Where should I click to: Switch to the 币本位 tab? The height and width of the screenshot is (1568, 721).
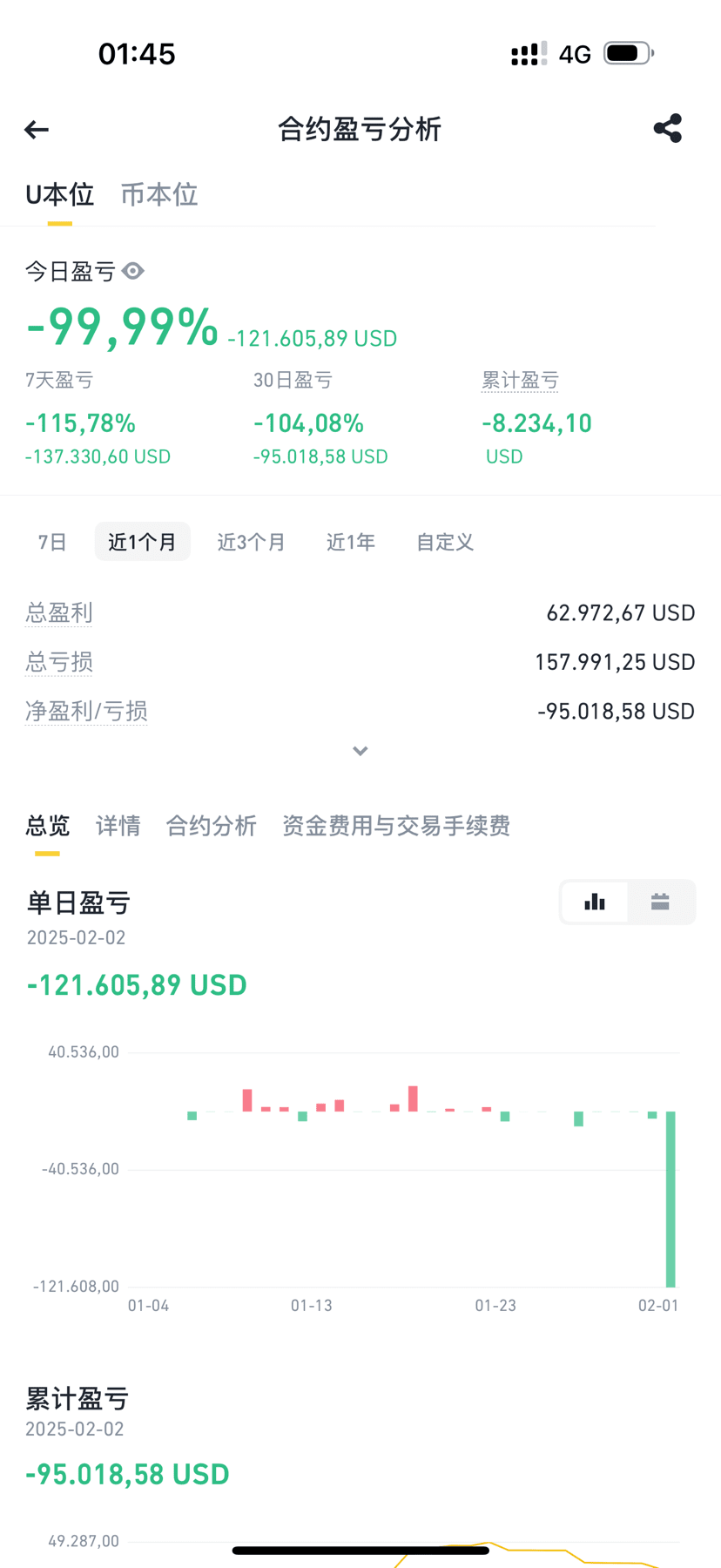coord(159,194)
